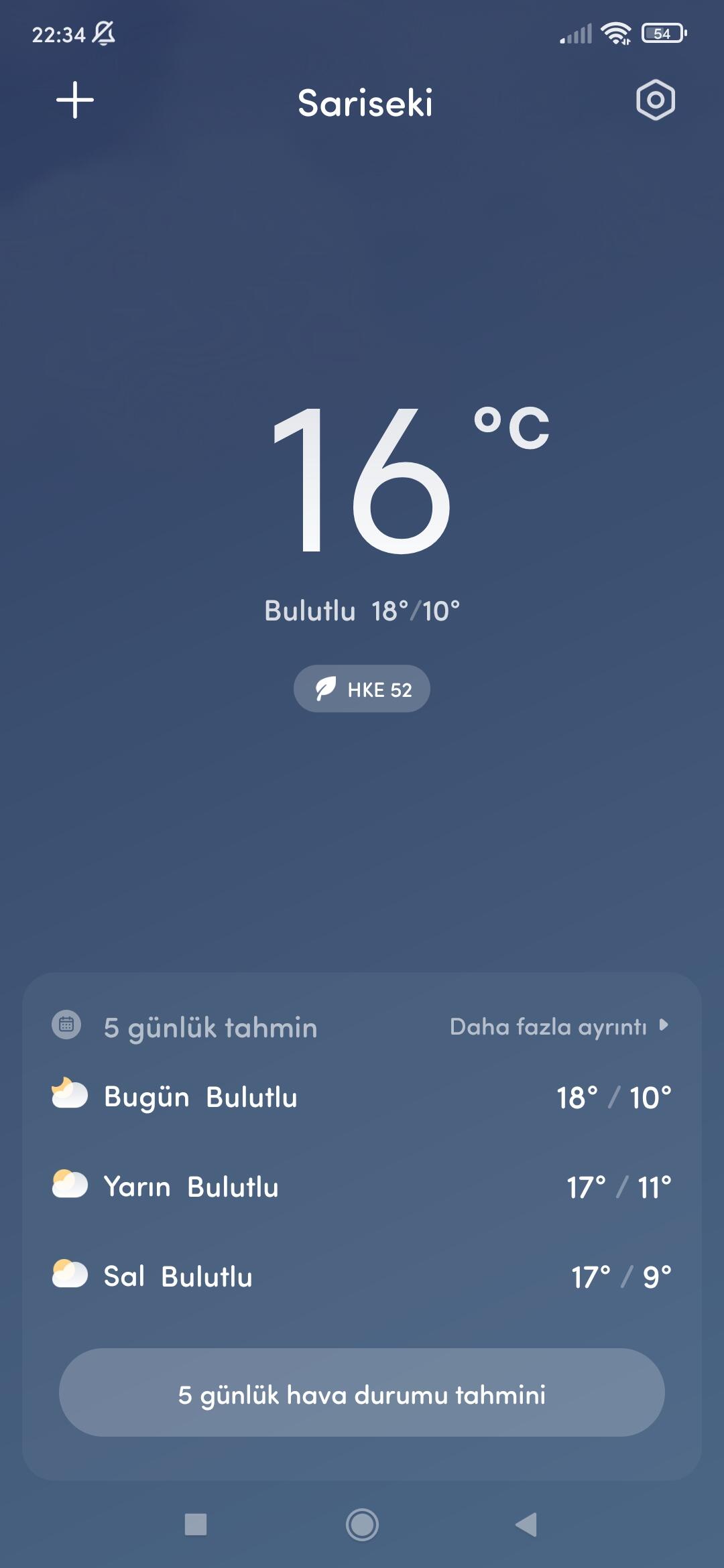Screen dimensions: 724x1568
Task: Tap 5 günlük hava durumu tahmini button
Action: (x=362, y=1392)
